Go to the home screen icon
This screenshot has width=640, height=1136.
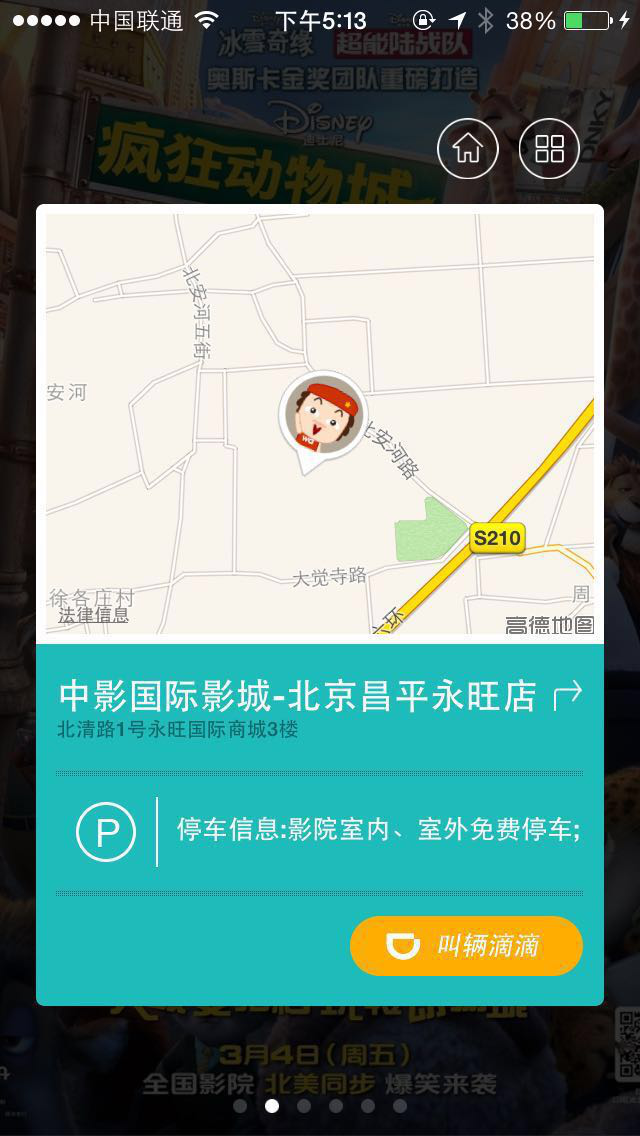coord(467,149)
